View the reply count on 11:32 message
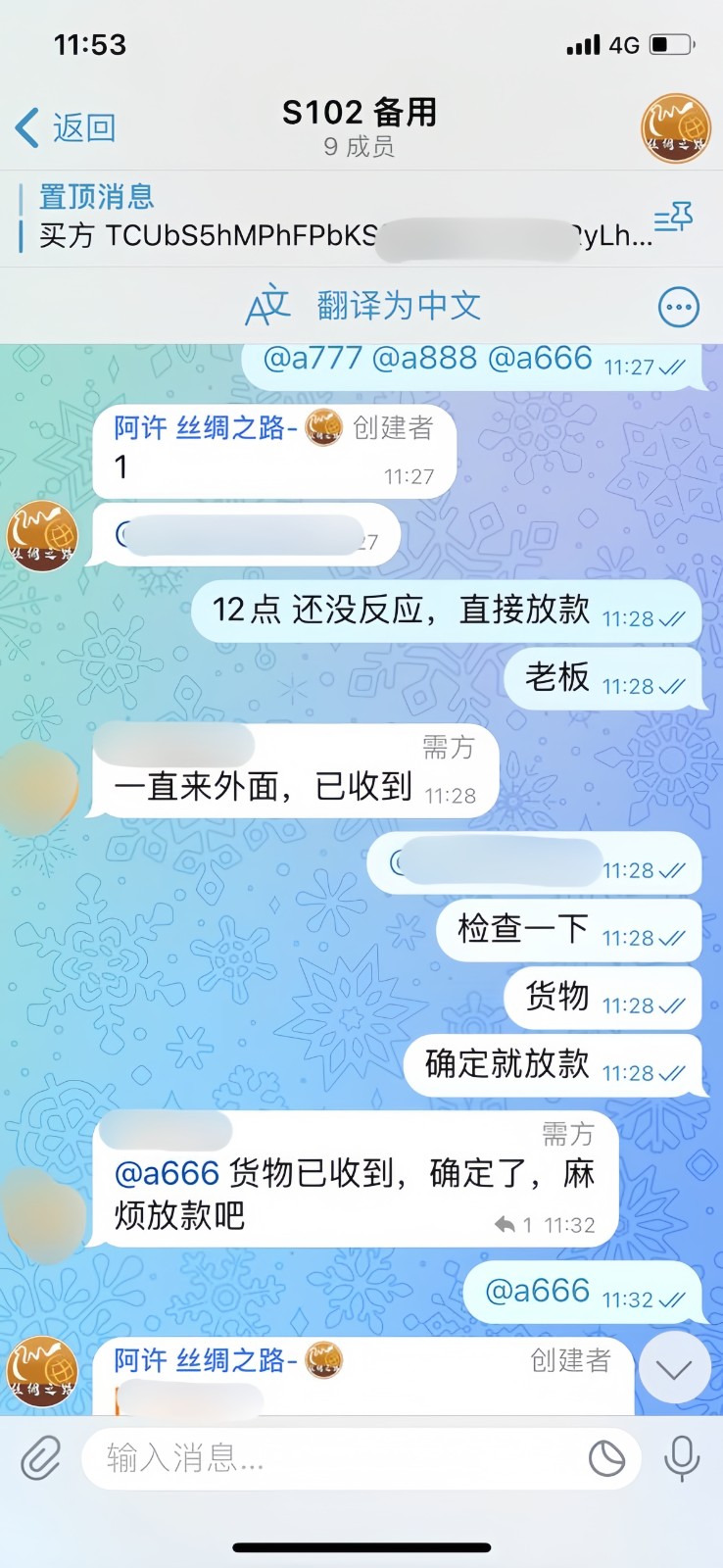Viewport: 723px width, 1568px height. coord(514,1225)
